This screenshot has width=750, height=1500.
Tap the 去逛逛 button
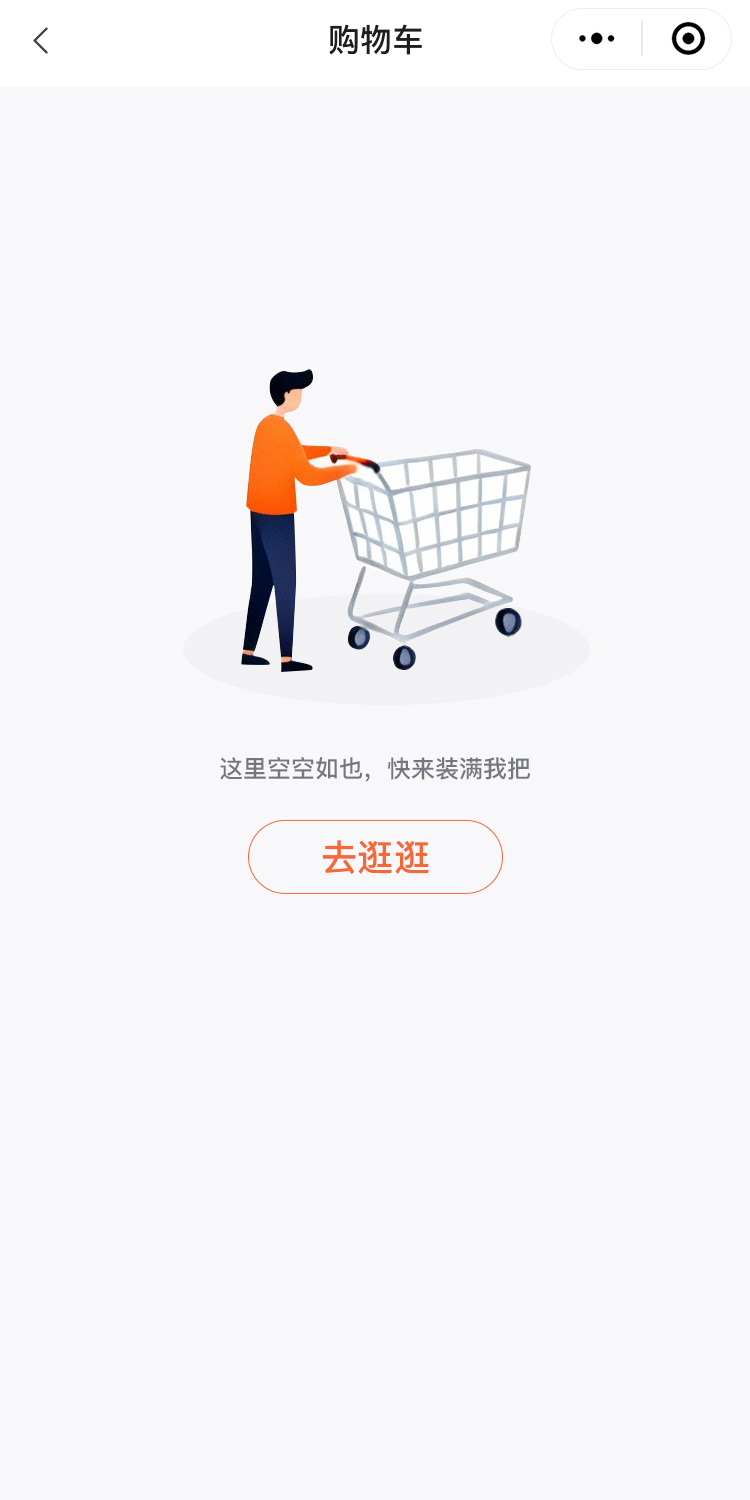tap(375, 857)
